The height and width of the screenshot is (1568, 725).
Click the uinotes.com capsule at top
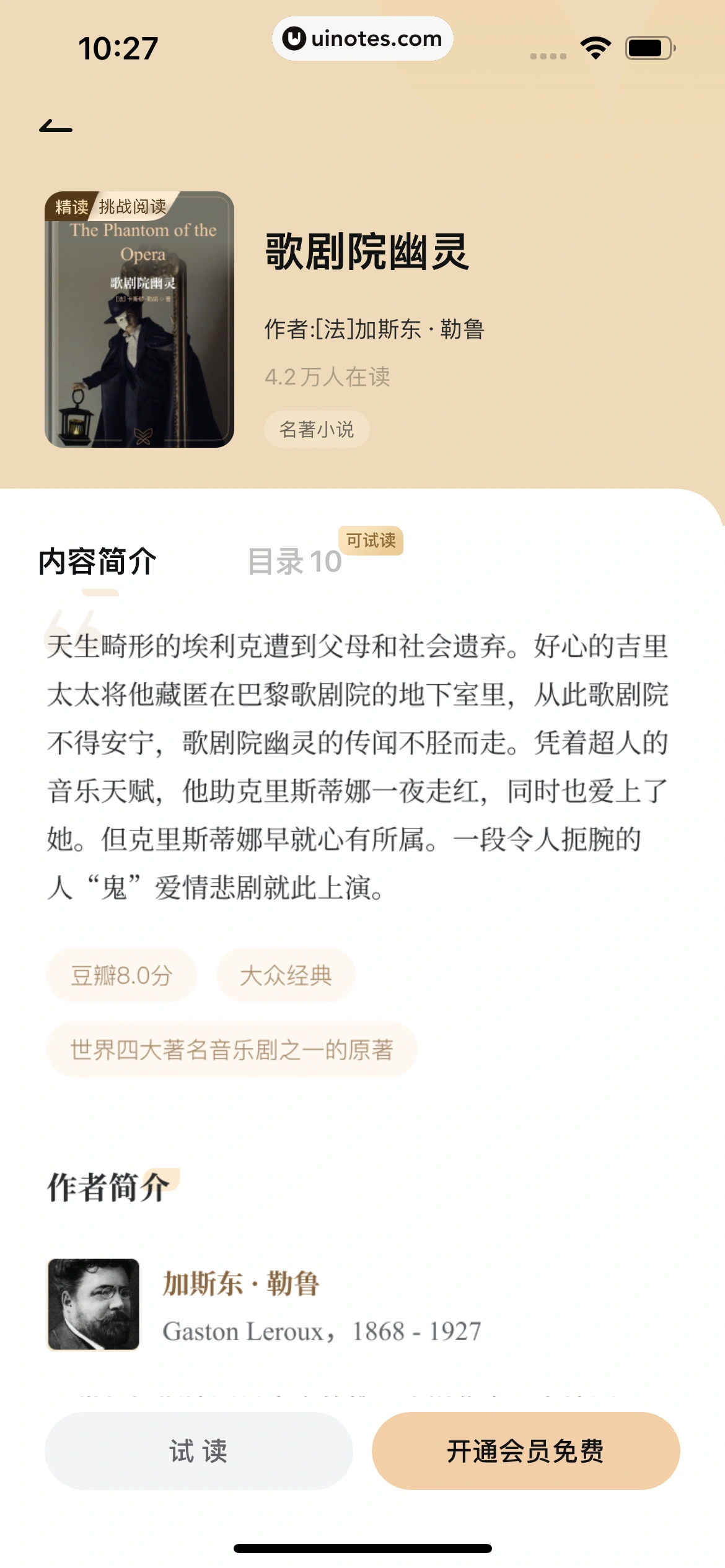pos(362,38)
